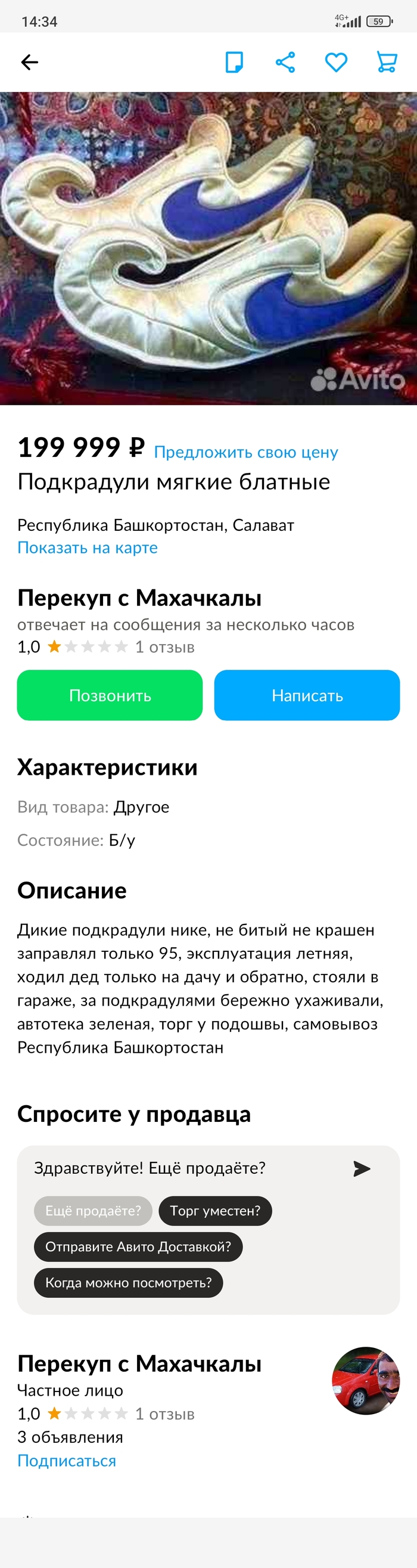The width and height of the screenshot is (417, 1568).
Task: Open the seller's profile avatar
Action: [x=365, y=1381]
